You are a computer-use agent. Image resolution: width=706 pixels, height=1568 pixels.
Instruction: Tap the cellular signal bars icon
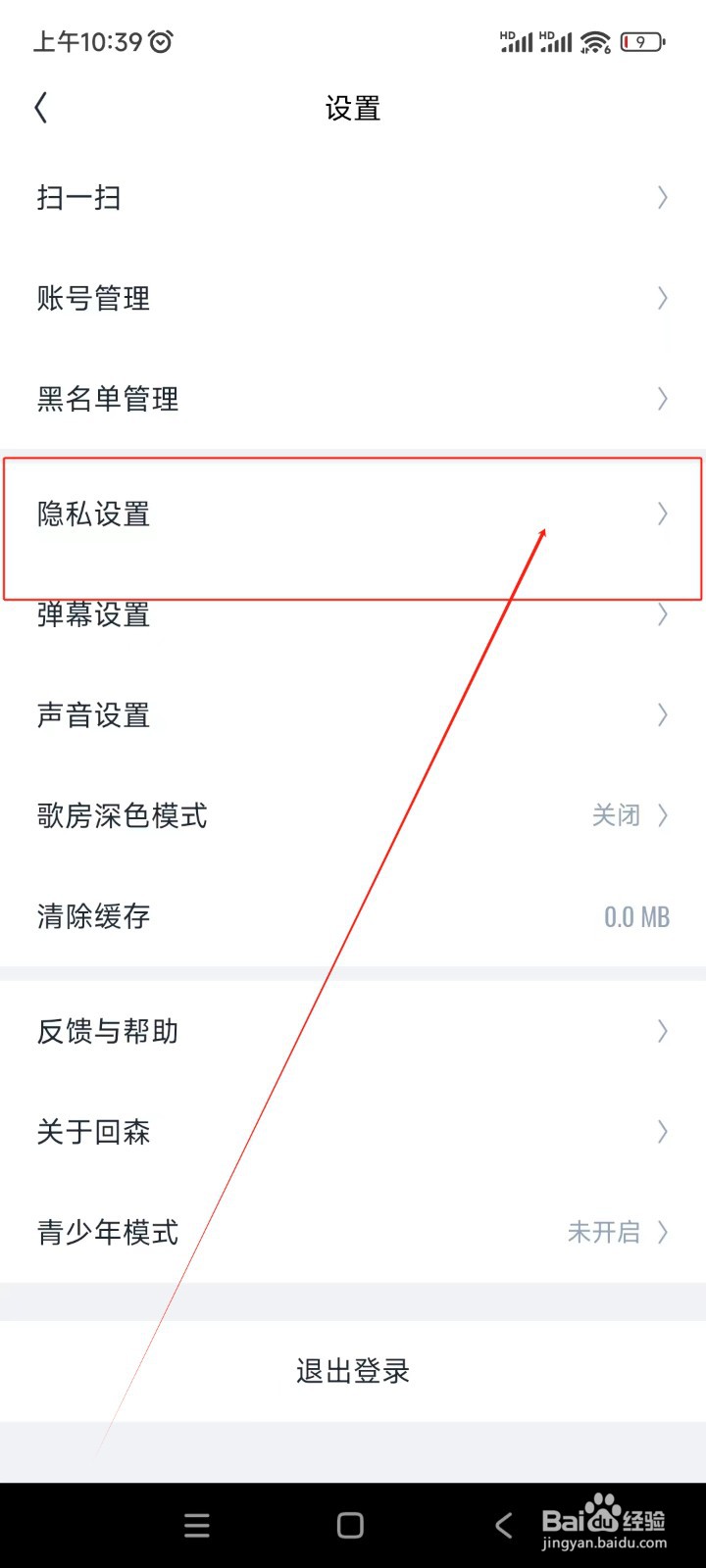coord(518,43)
